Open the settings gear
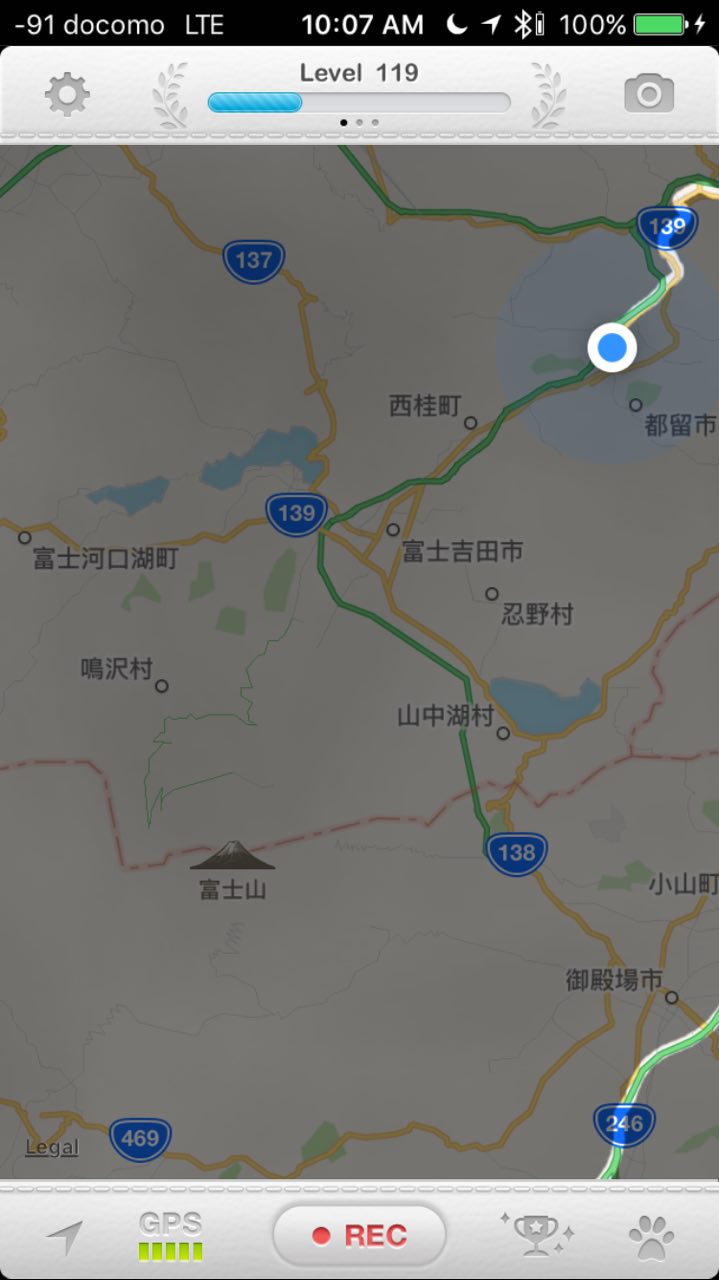This screenshot has height=1280, width=719. (x=67, y=95)
